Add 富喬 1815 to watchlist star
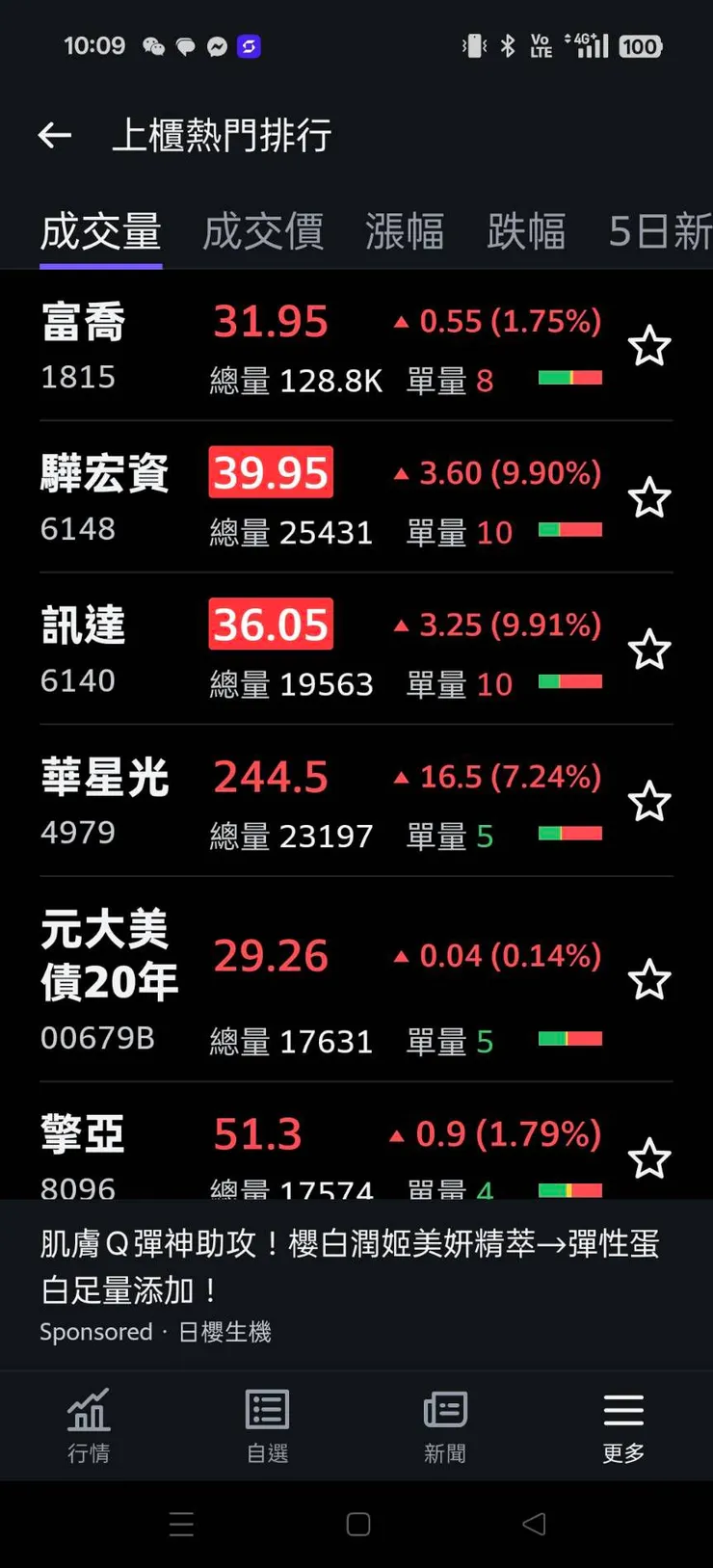The width and height of the screenshot is (713, 1568). point(648,346)
